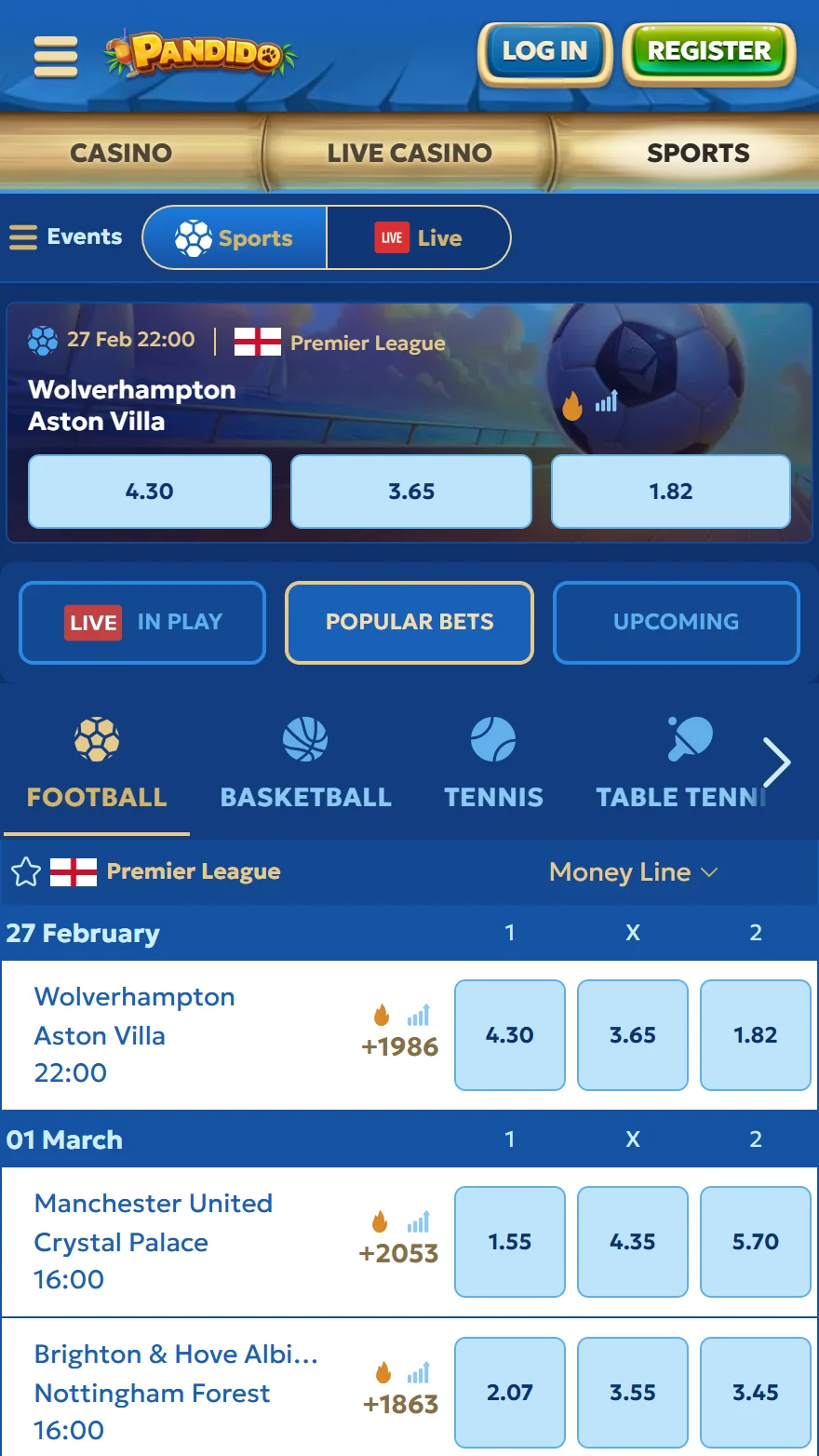This screenshot has width=819, height=1456.
Task: Expand the Money Line dropdown
Action: click(633, 872)
